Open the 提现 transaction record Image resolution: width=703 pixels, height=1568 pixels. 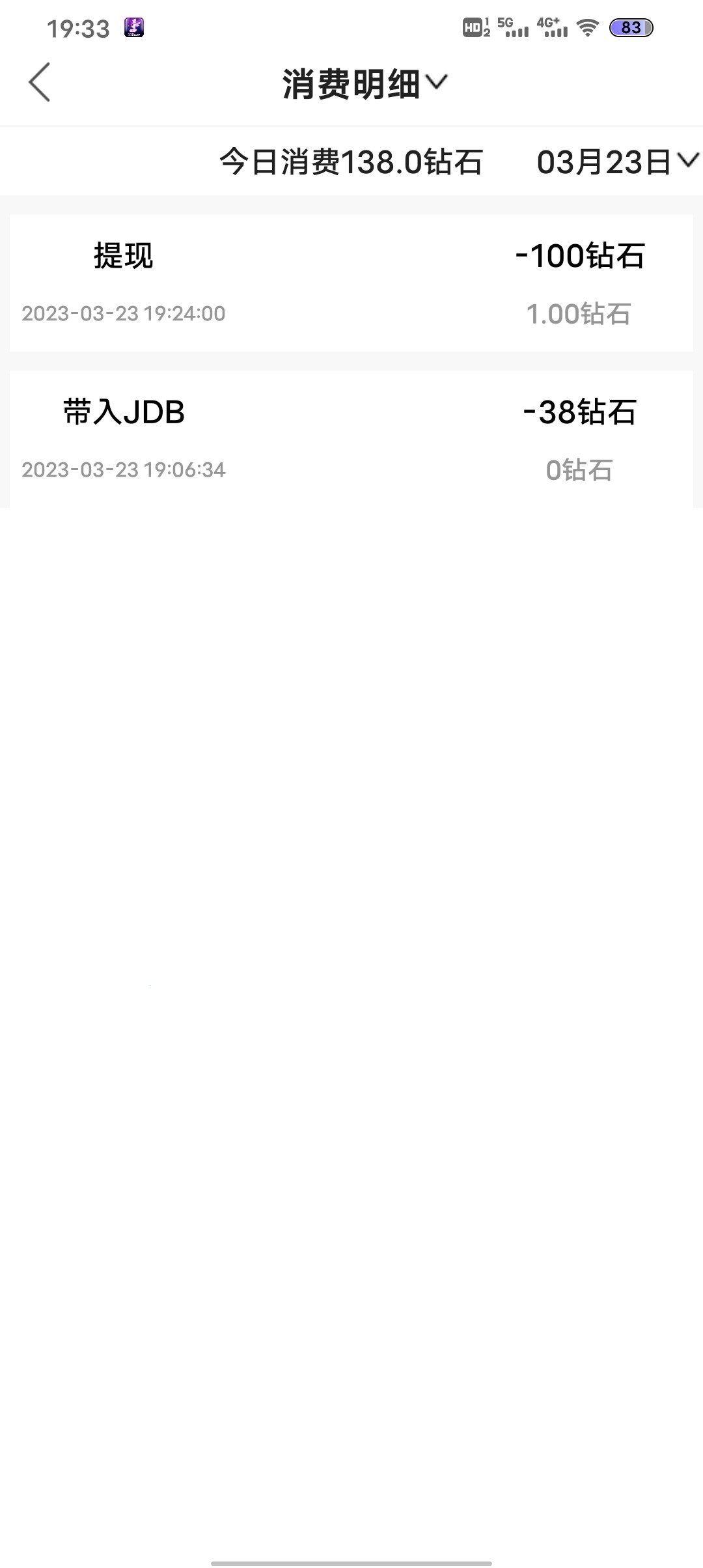[351, 283]
